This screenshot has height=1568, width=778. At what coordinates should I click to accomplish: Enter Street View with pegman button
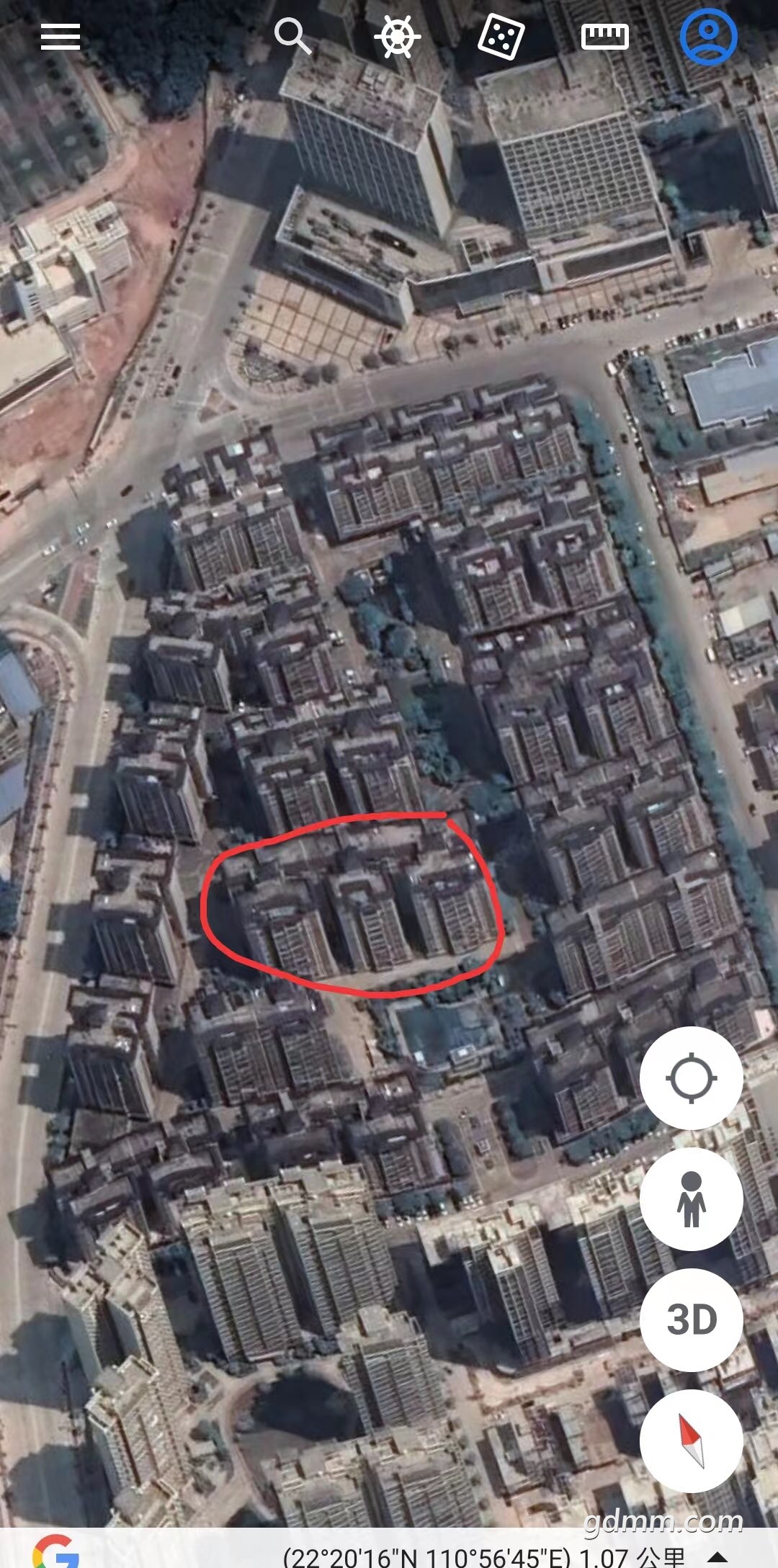(x=692, y=1199)
